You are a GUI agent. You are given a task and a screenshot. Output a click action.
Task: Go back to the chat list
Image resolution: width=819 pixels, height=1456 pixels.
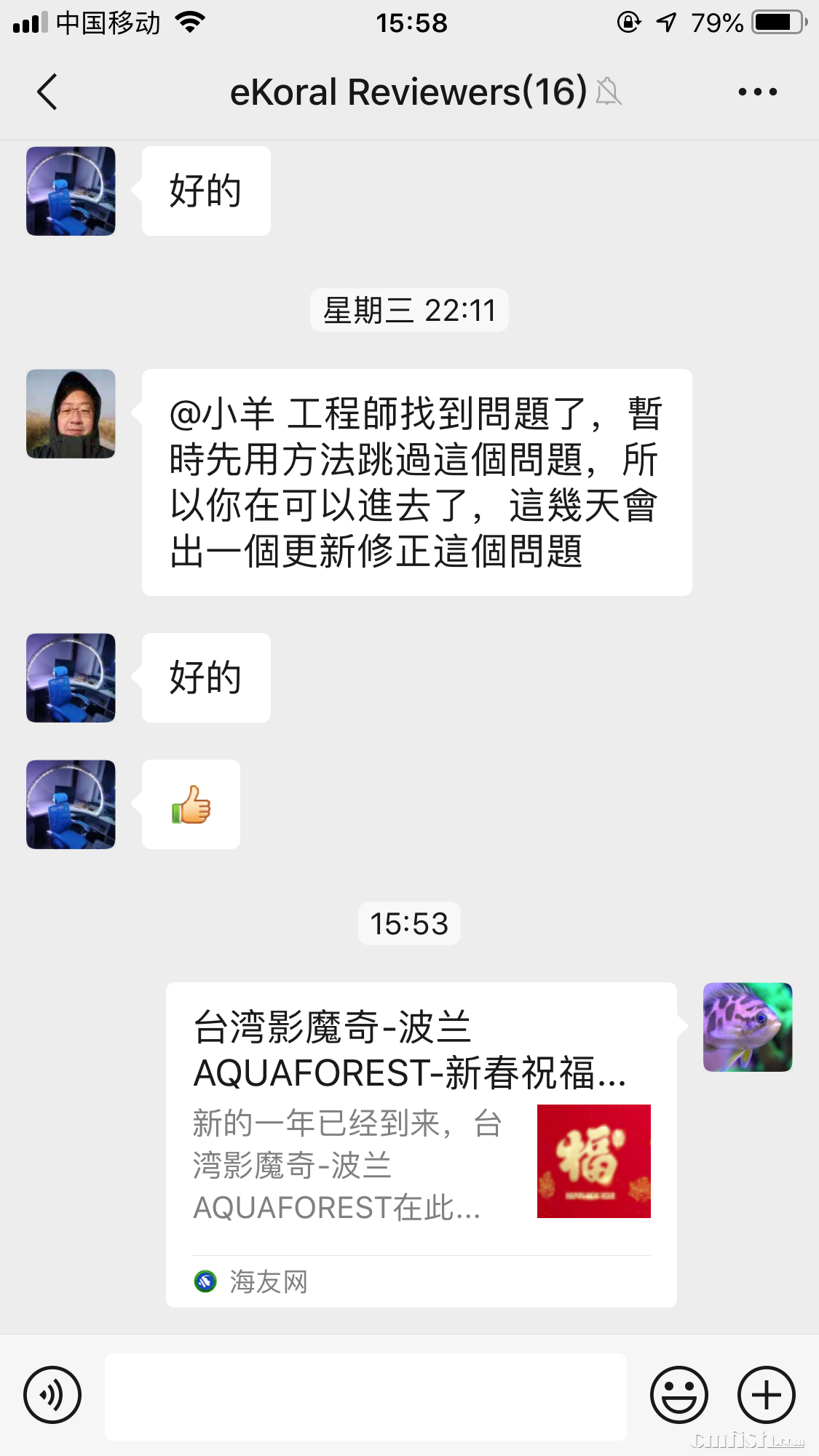point(47,92)
